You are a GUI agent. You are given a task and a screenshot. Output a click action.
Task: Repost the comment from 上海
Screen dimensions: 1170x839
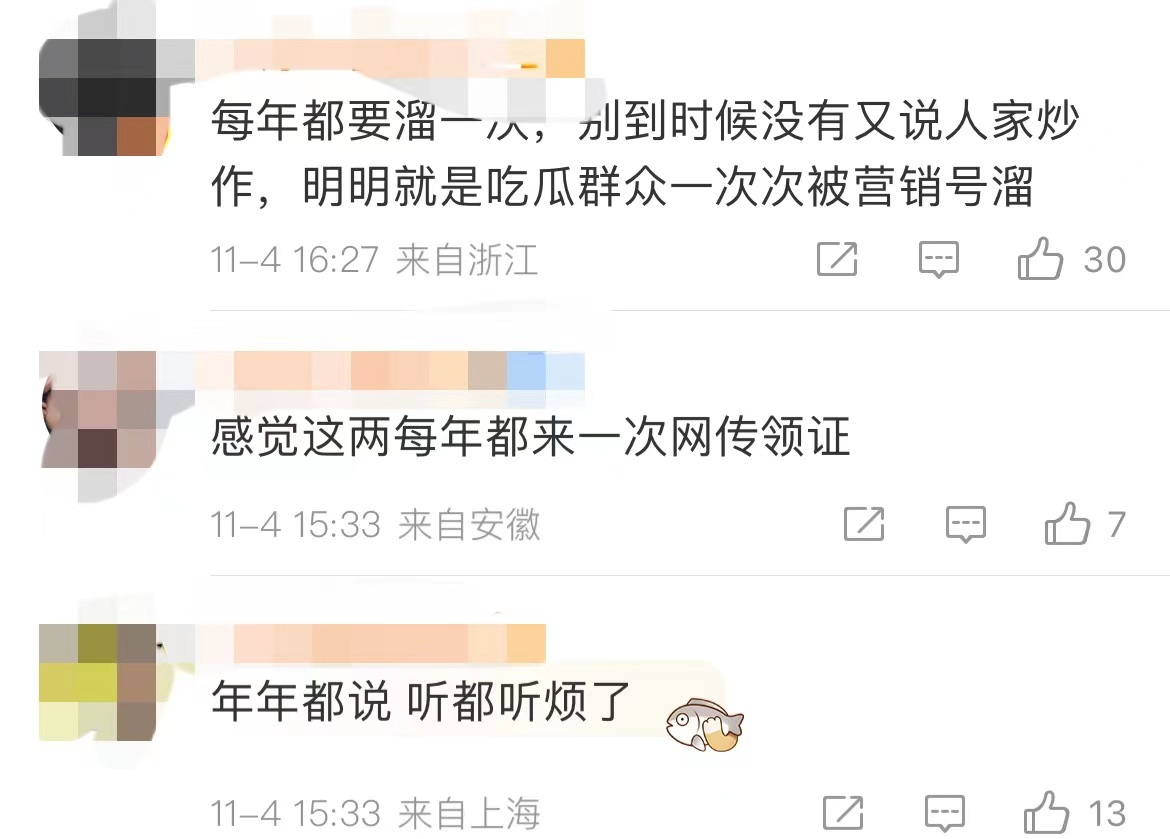[843, 812]
